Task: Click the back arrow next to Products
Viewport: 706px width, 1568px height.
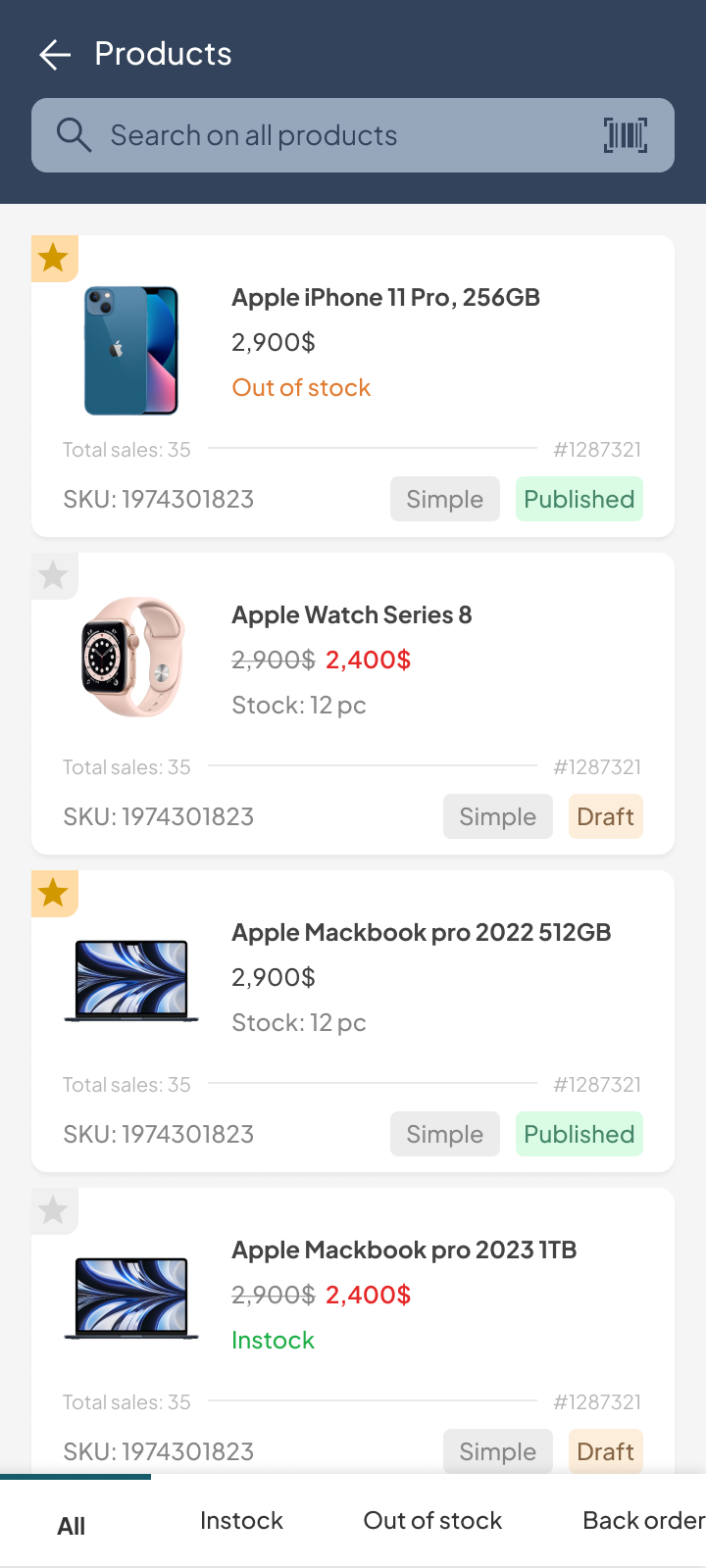Action: tap(55, 54)
